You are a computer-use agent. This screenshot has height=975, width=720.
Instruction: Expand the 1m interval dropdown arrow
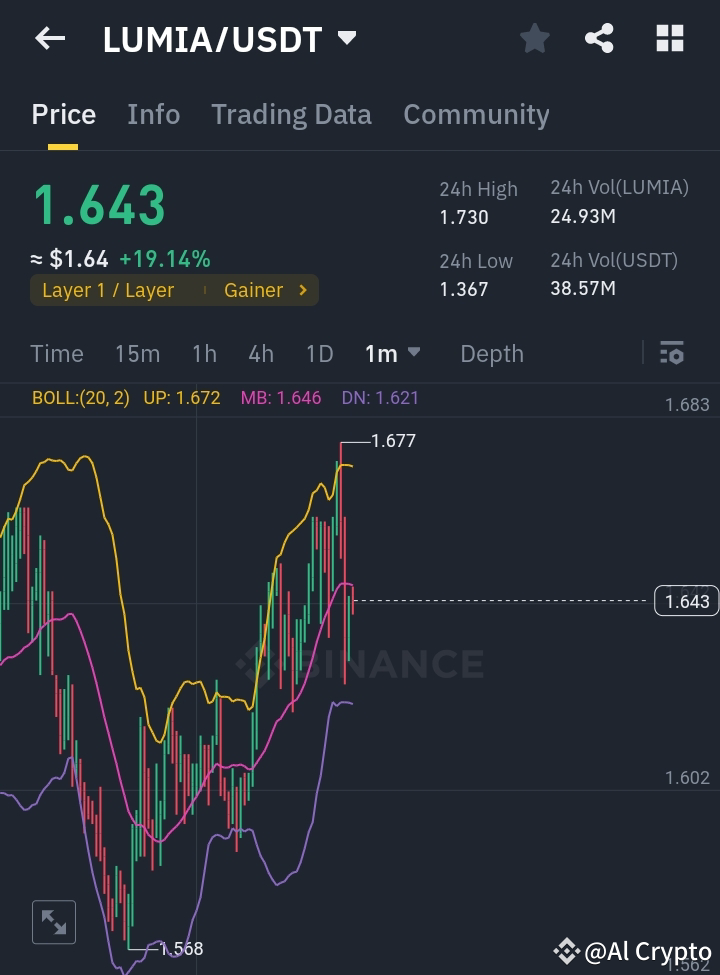pos(412,353)
